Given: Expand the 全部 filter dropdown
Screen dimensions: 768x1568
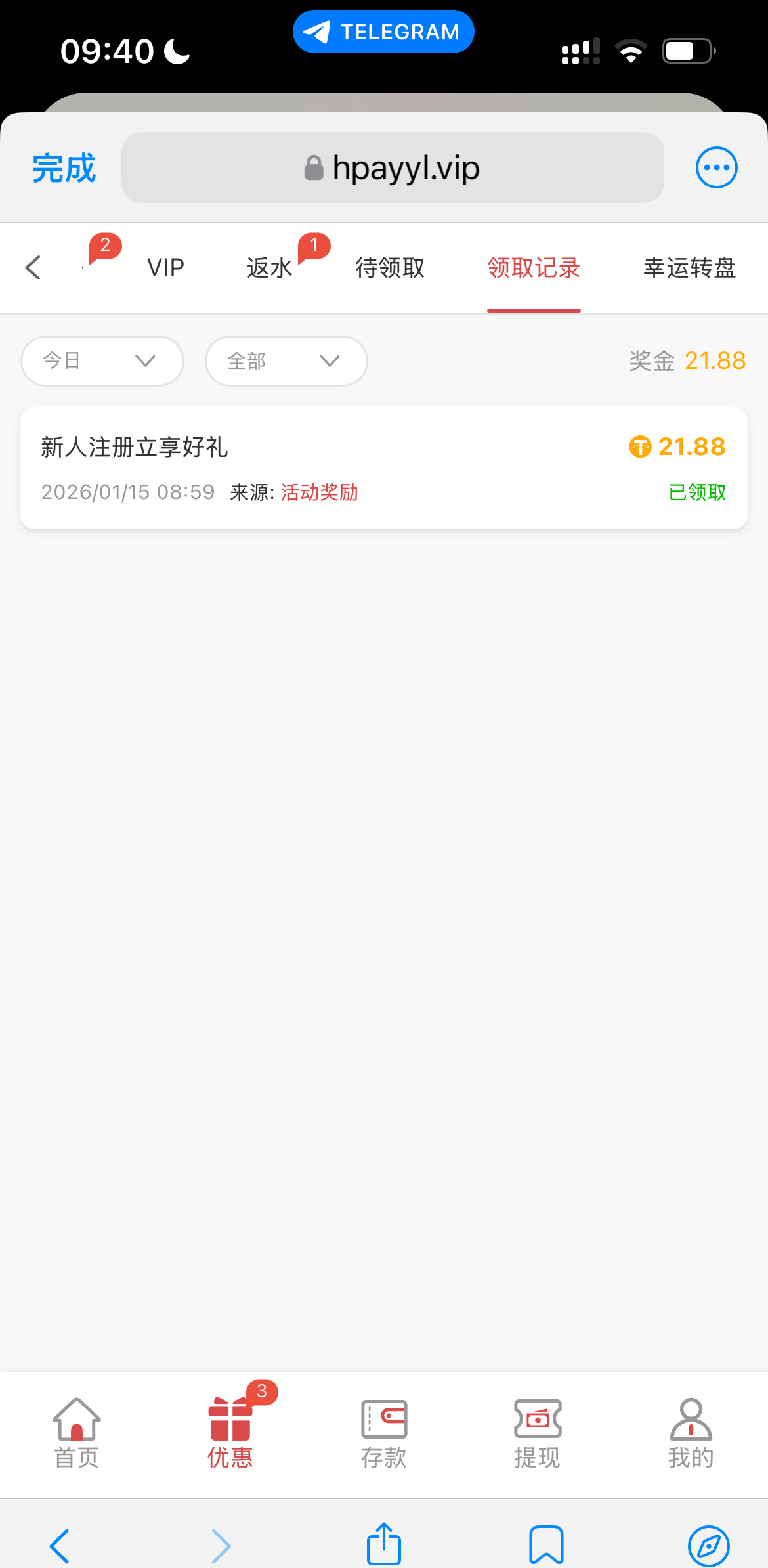Looking at the screenshot, I should 286,361.
